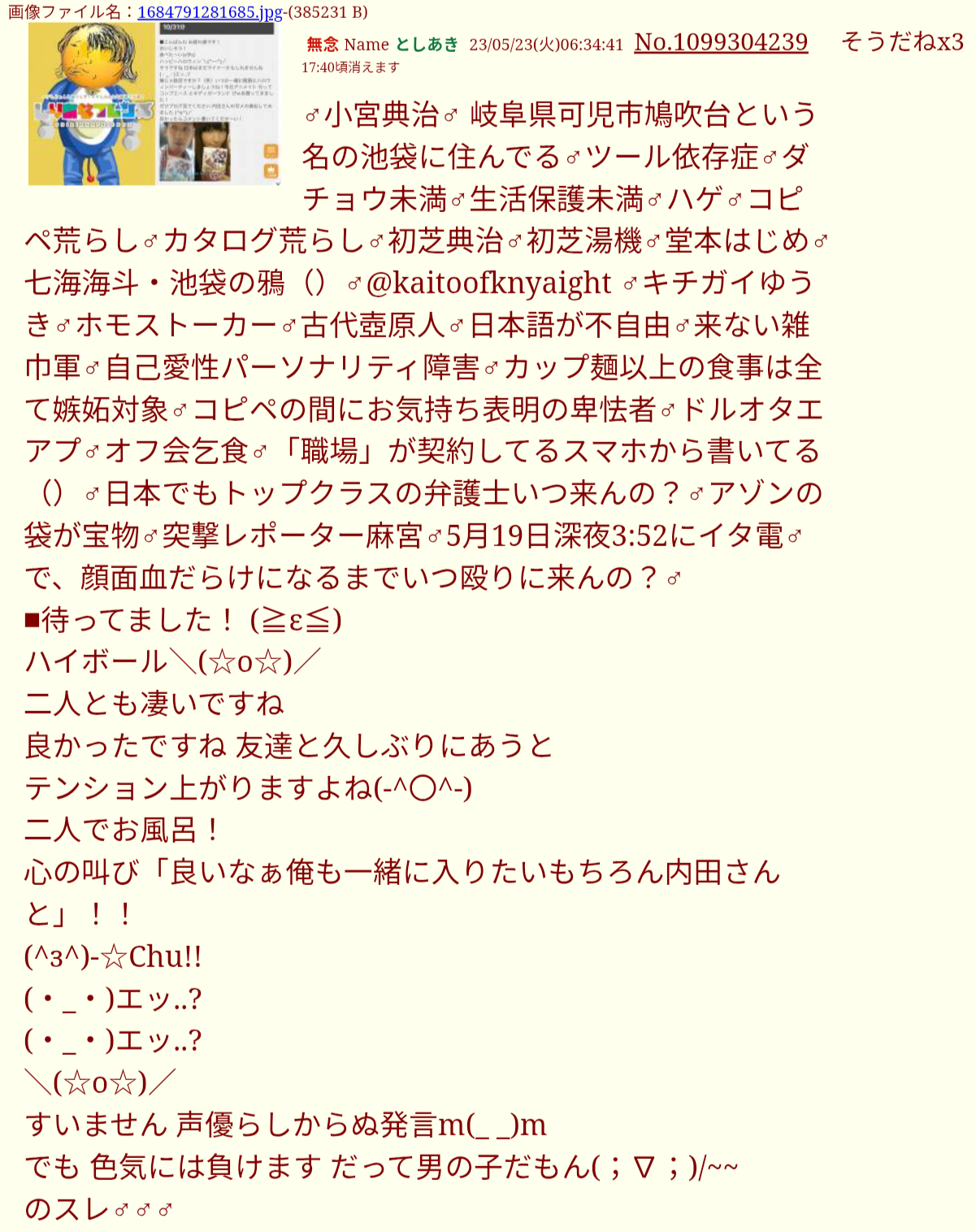This screenshot has width=976, height=1232.
Task: Open image file link 1684791281685.jpg
Action: point(210,12)
